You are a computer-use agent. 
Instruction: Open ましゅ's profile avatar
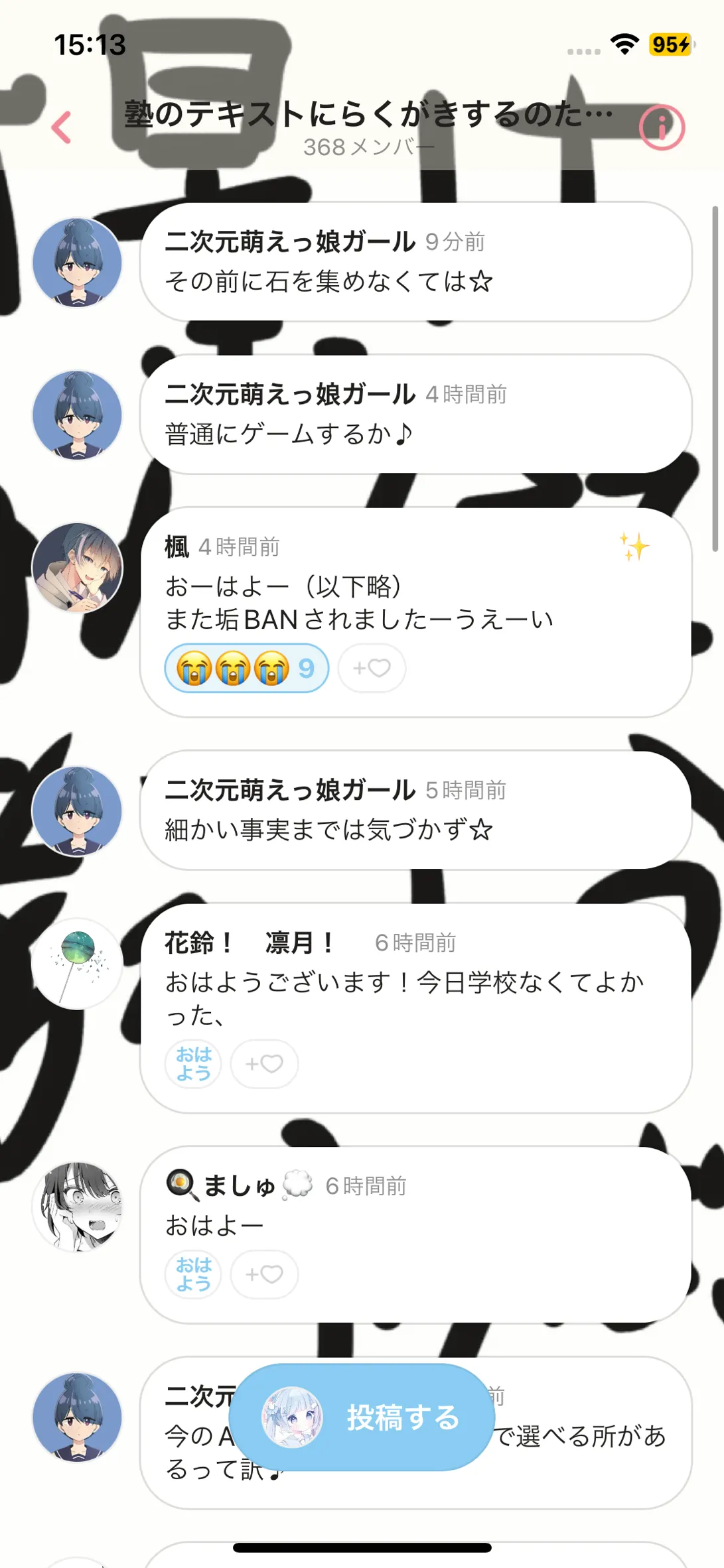pos(78,1207)
